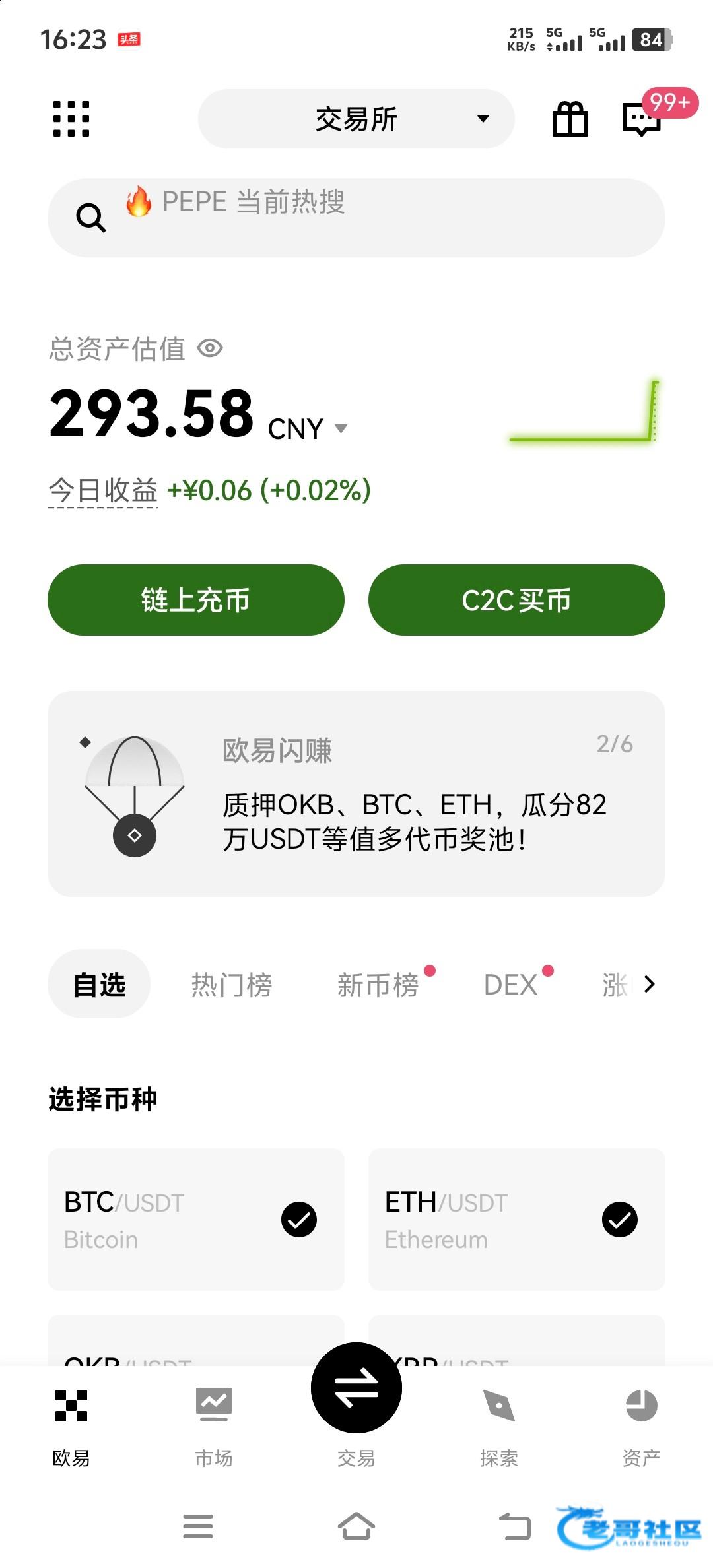Screen dimensions: 713x1568
Task: Tap C2C买币 button
Action: [517, 600]
